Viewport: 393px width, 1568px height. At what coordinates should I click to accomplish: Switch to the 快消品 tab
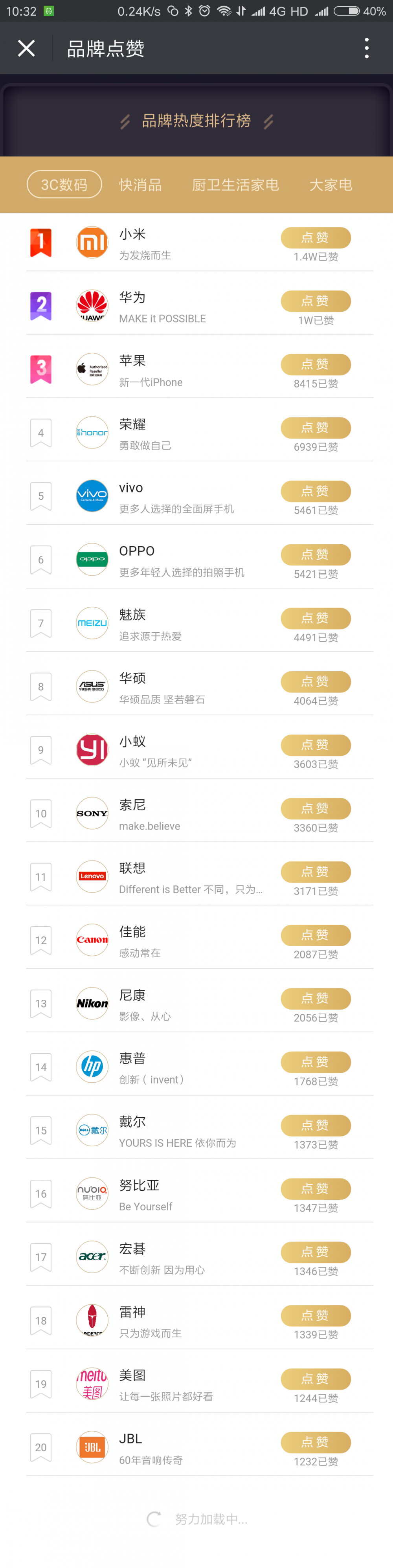pyautogui.click(x=141, y=184)
